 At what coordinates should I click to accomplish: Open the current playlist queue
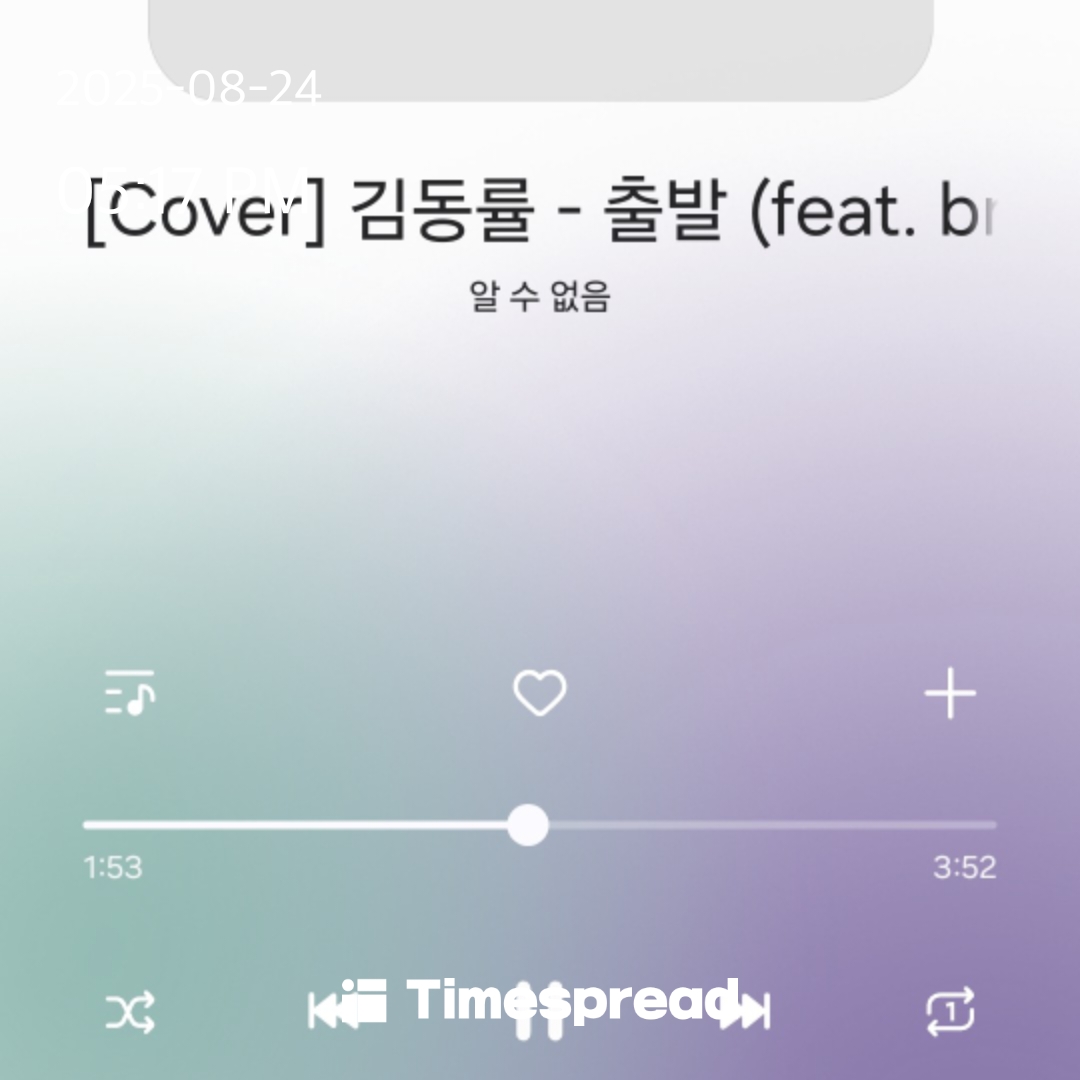click(x=130, y=693)
